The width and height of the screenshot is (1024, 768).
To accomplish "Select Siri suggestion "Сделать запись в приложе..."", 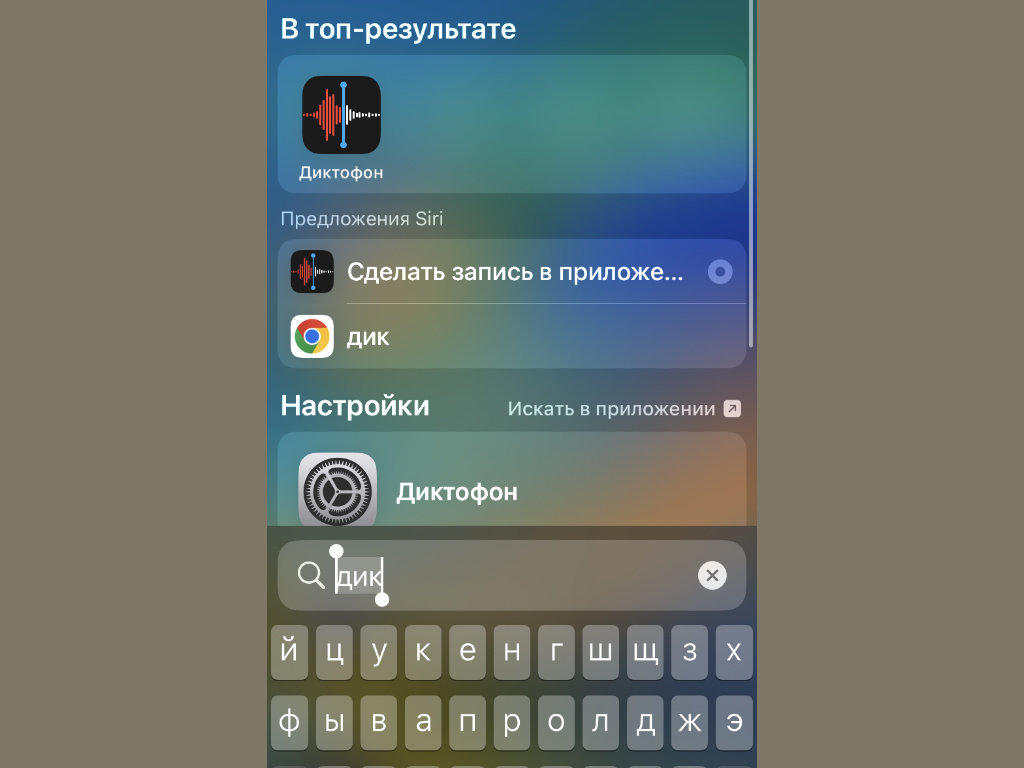I will click(x=514, y=272).
